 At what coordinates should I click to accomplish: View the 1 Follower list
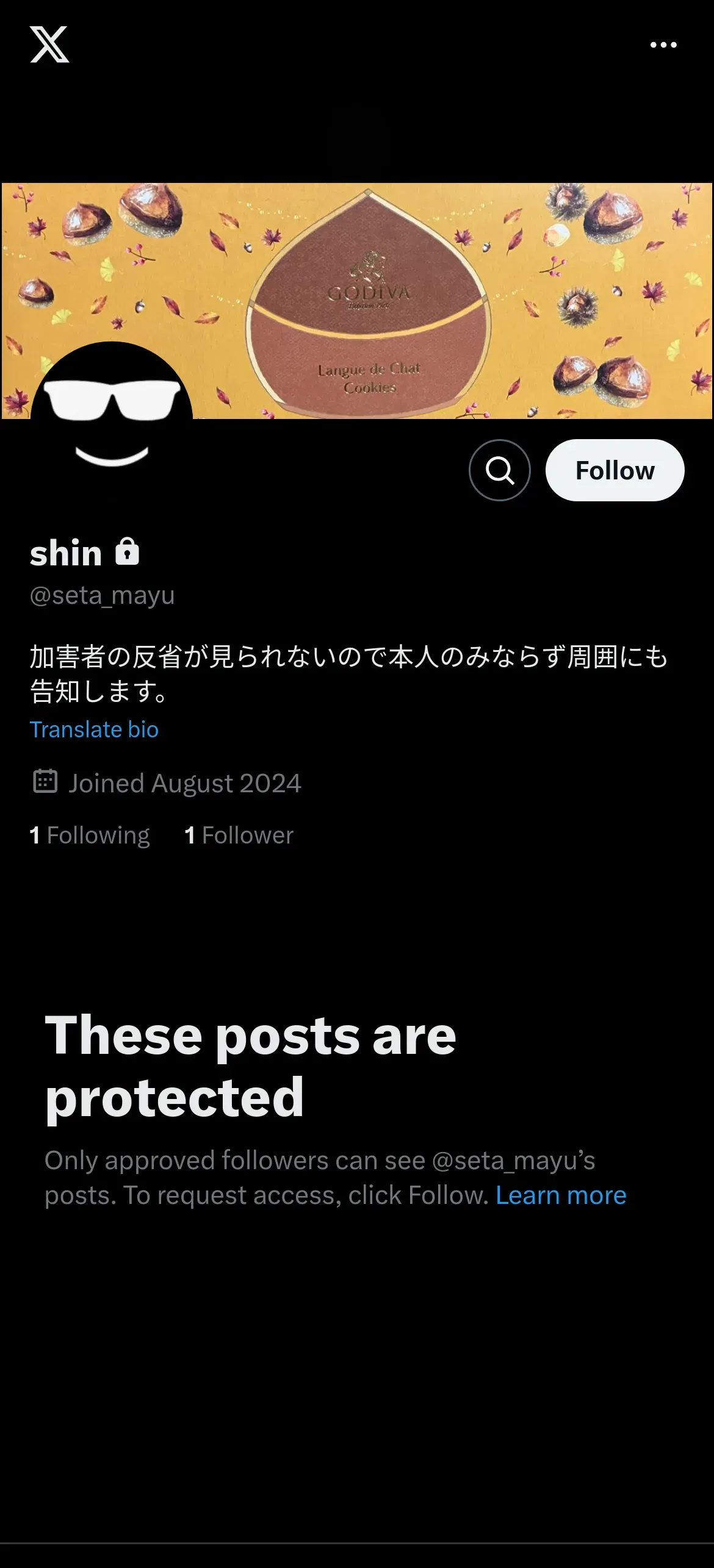pyautogui.click(x=239, y=835)
